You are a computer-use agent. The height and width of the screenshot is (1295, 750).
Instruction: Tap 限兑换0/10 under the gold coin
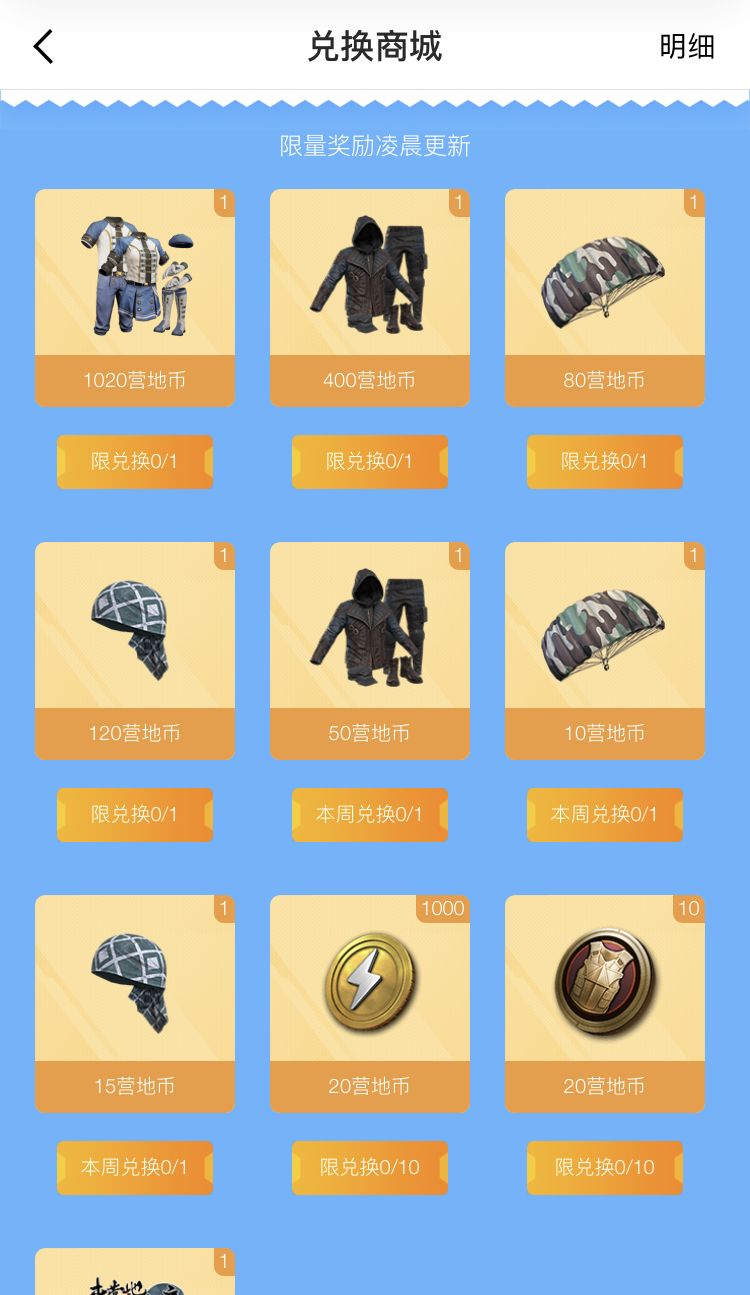click(370, 1167)
